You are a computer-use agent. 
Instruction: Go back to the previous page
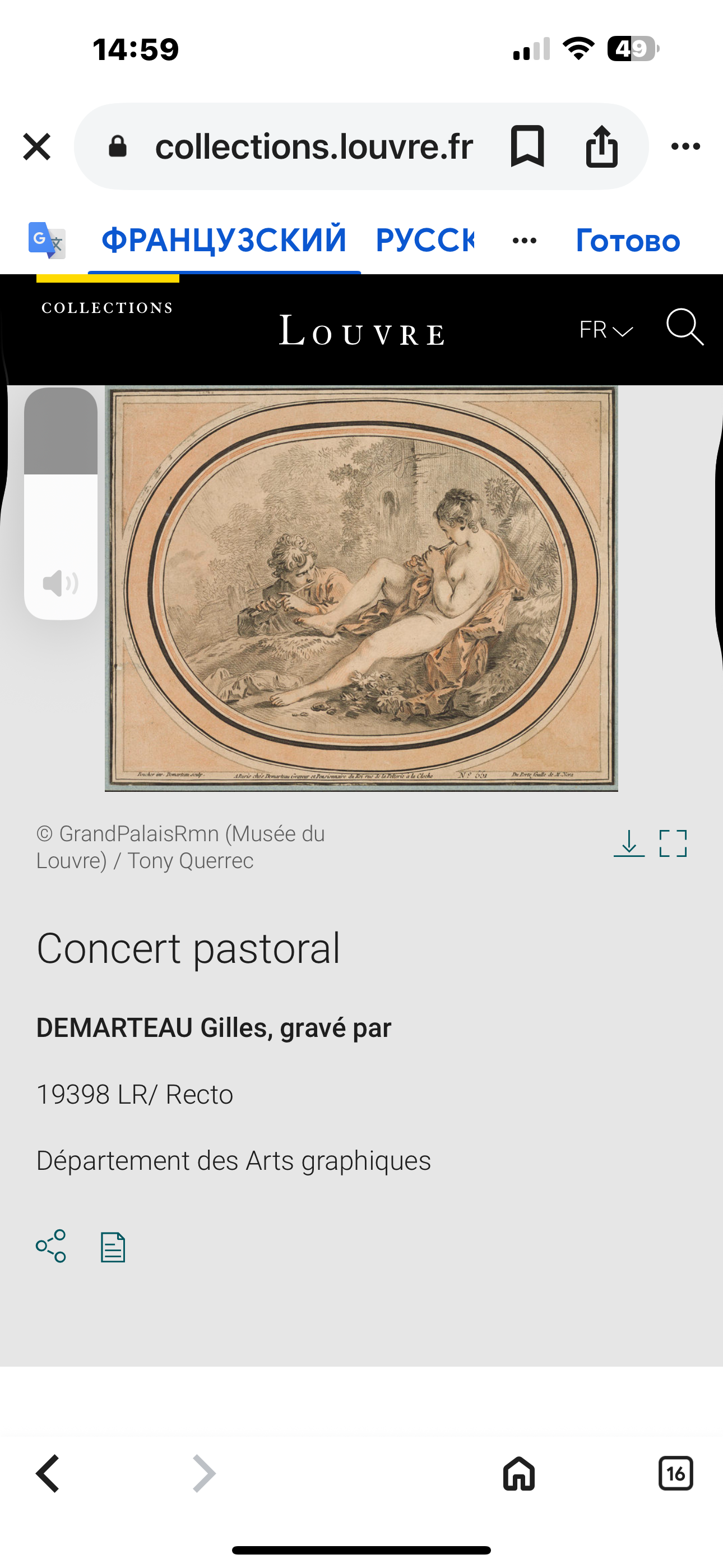click(48, 1474)
